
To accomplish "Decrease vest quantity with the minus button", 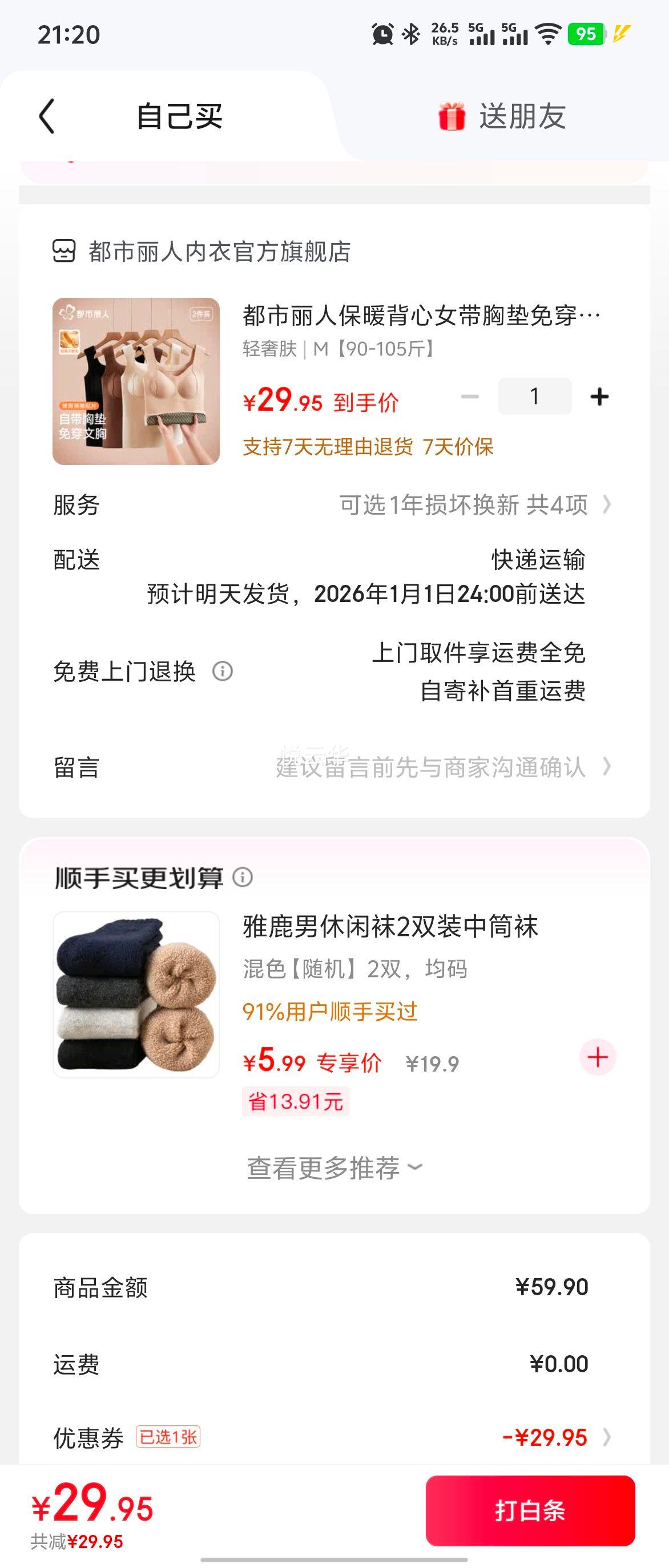I will 470,397.
